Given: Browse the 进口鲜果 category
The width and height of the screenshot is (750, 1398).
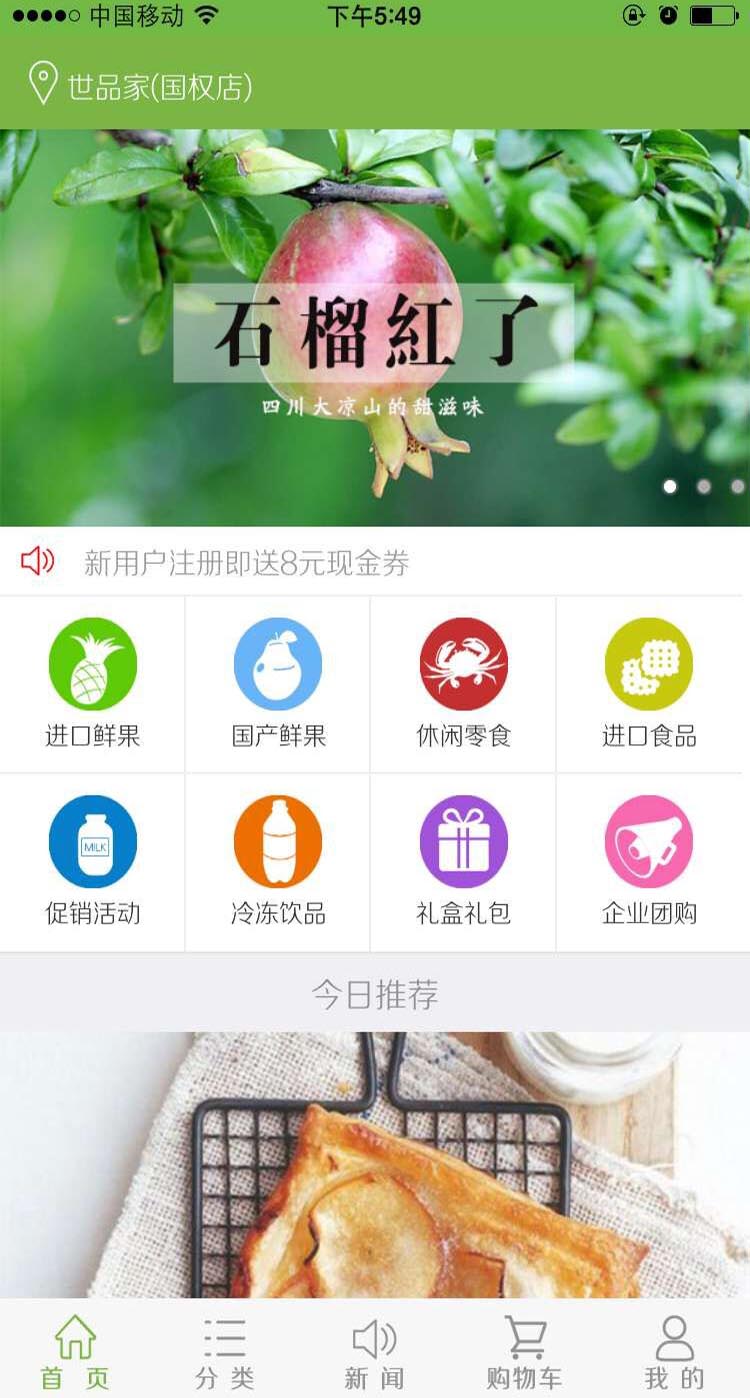Looking at the screenshot, I should point(93,684).
